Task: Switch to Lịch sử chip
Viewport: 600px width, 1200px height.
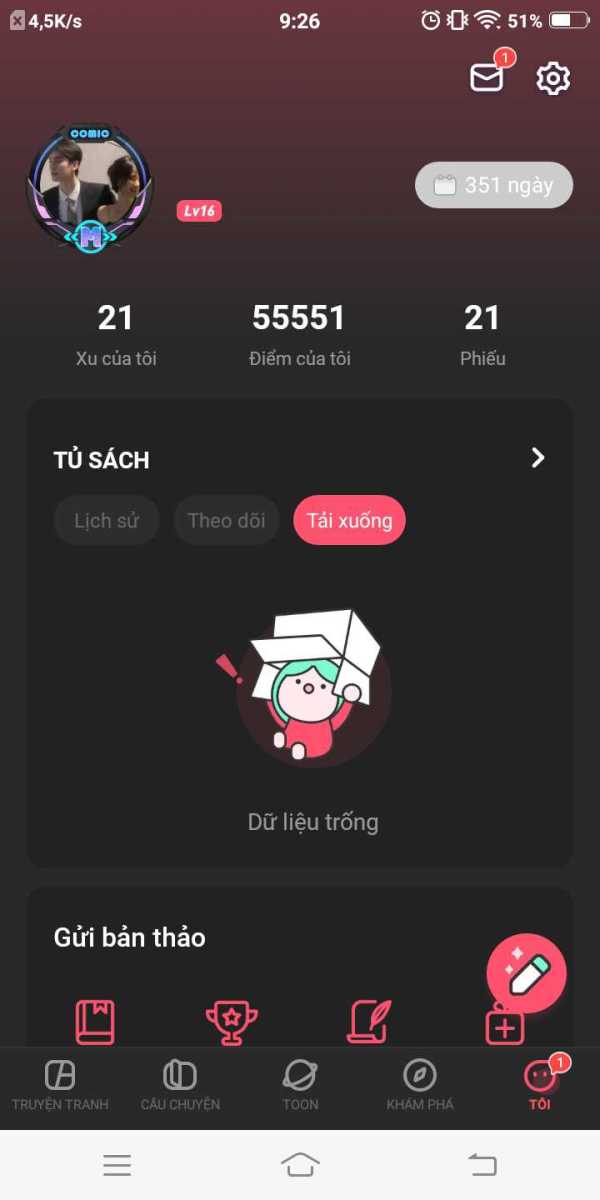Action: tap(106, 520)
